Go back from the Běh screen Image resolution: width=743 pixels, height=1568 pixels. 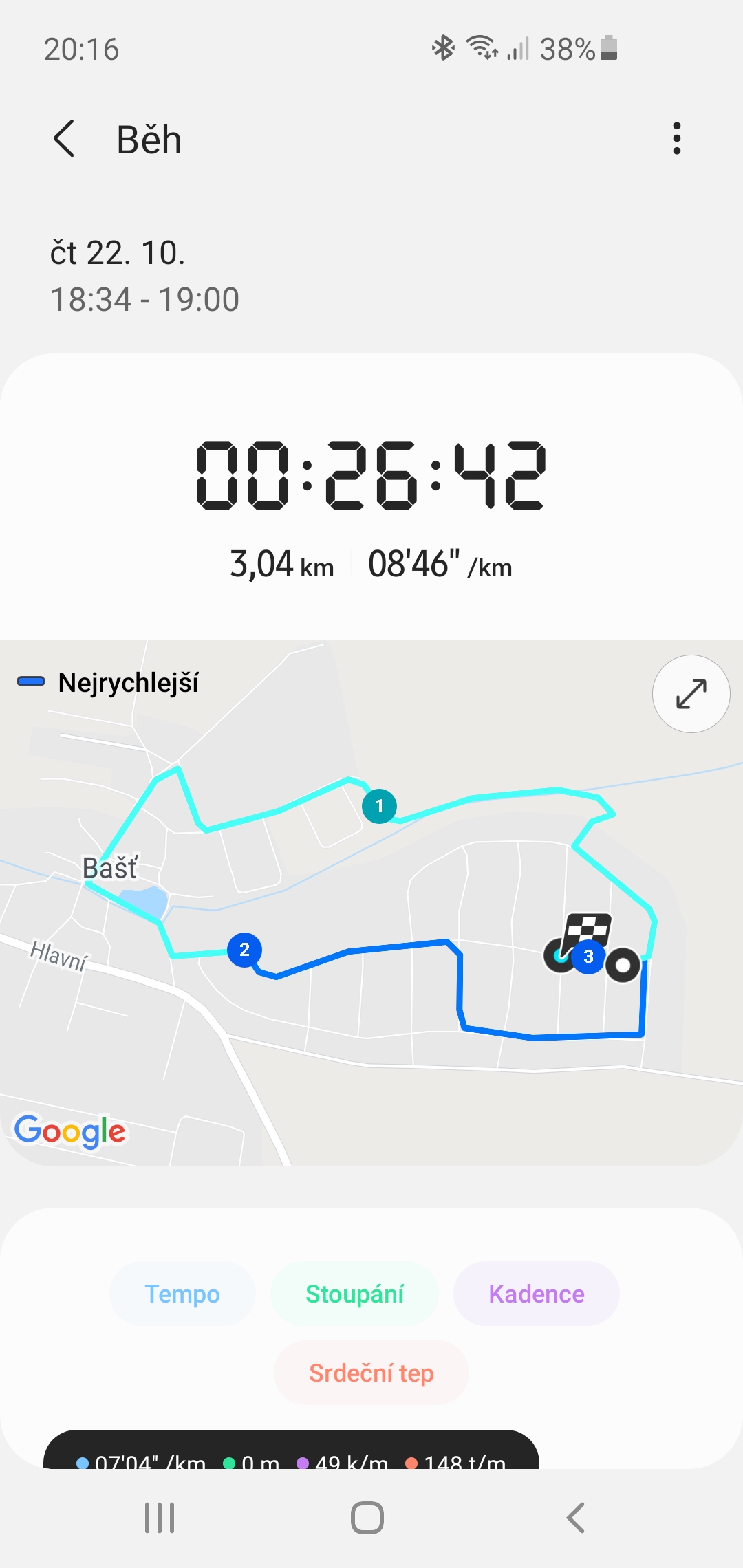click(65, 139)
